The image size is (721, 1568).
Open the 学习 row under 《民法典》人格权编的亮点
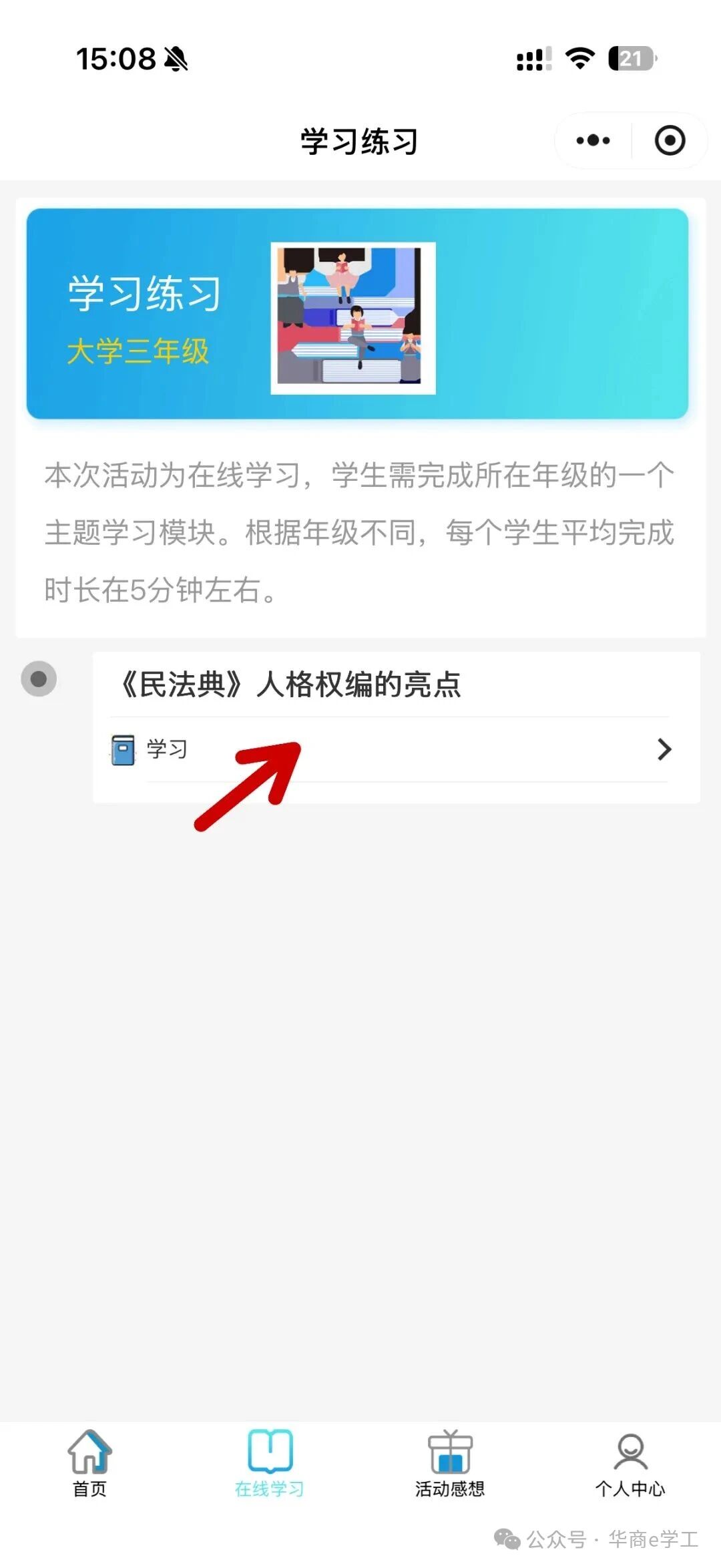click(x=391, y=749)
